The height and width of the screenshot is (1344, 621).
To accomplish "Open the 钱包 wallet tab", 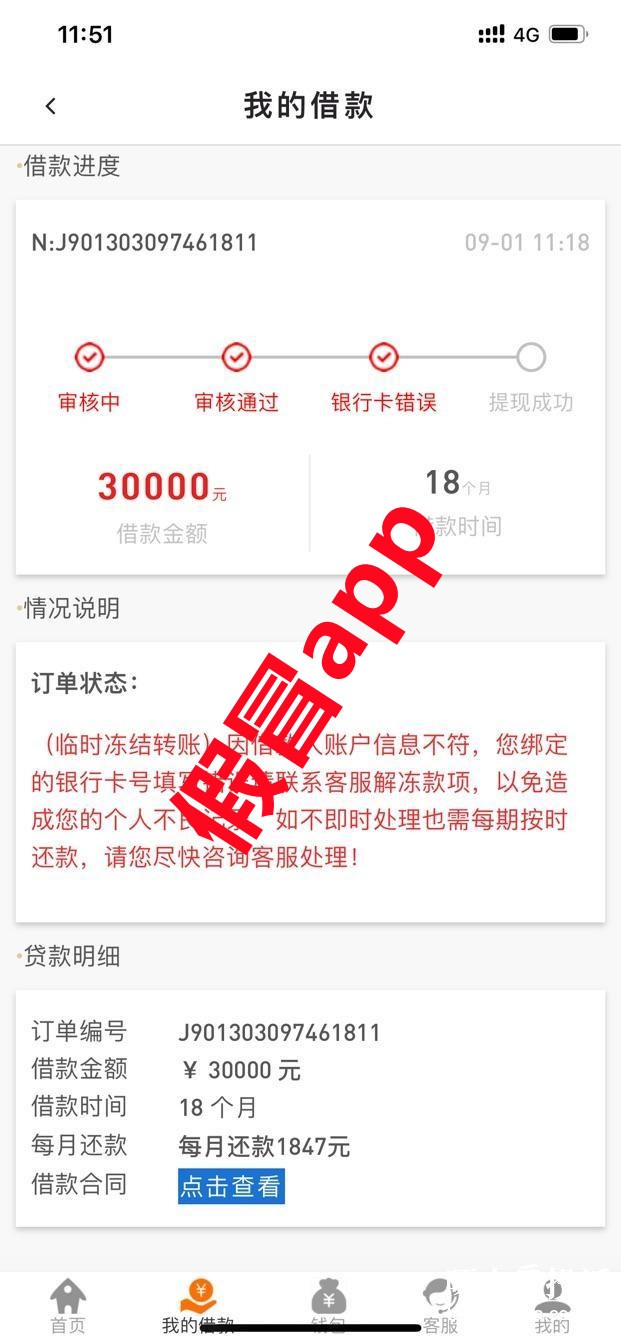I will point(328,1307).
